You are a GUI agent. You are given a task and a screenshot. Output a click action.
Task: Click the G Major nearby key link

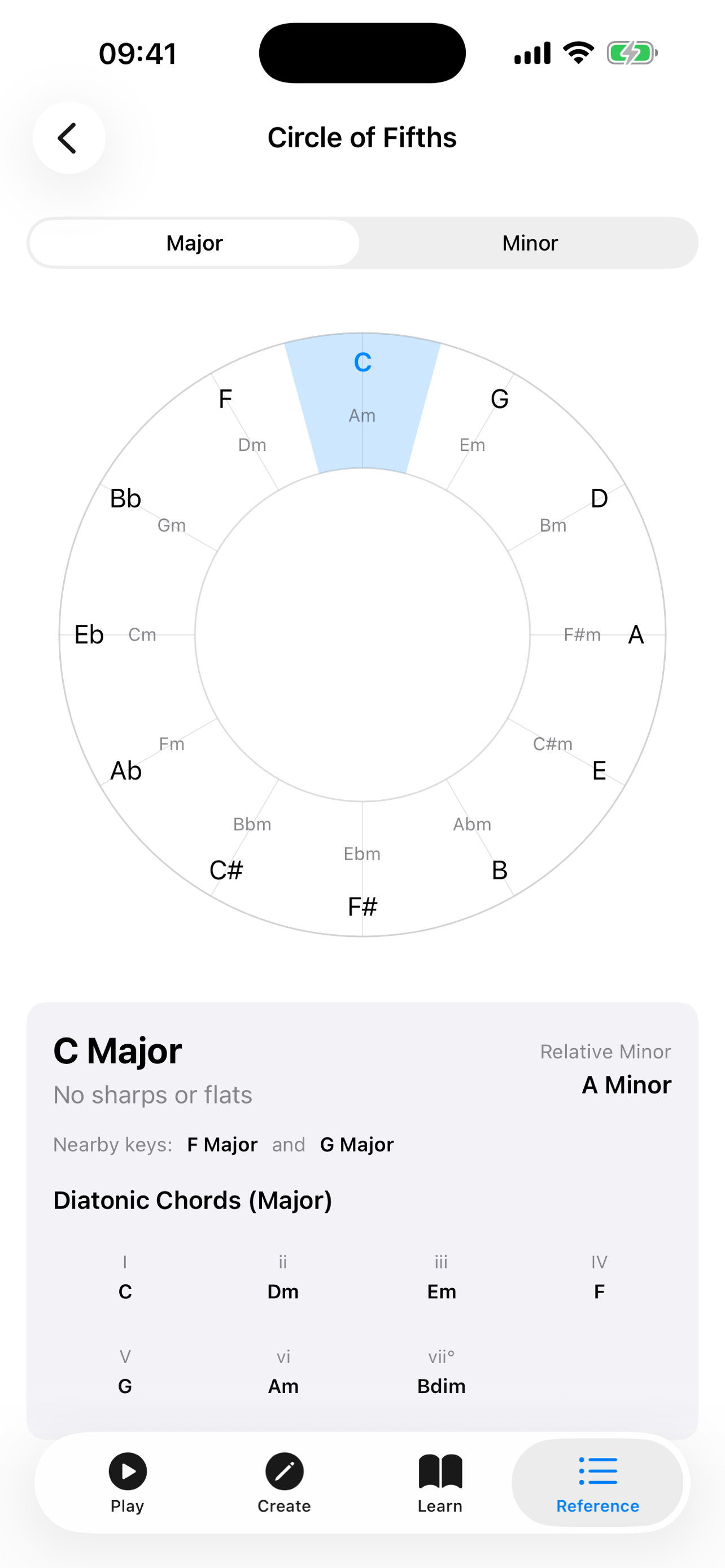click(357, 1144)
